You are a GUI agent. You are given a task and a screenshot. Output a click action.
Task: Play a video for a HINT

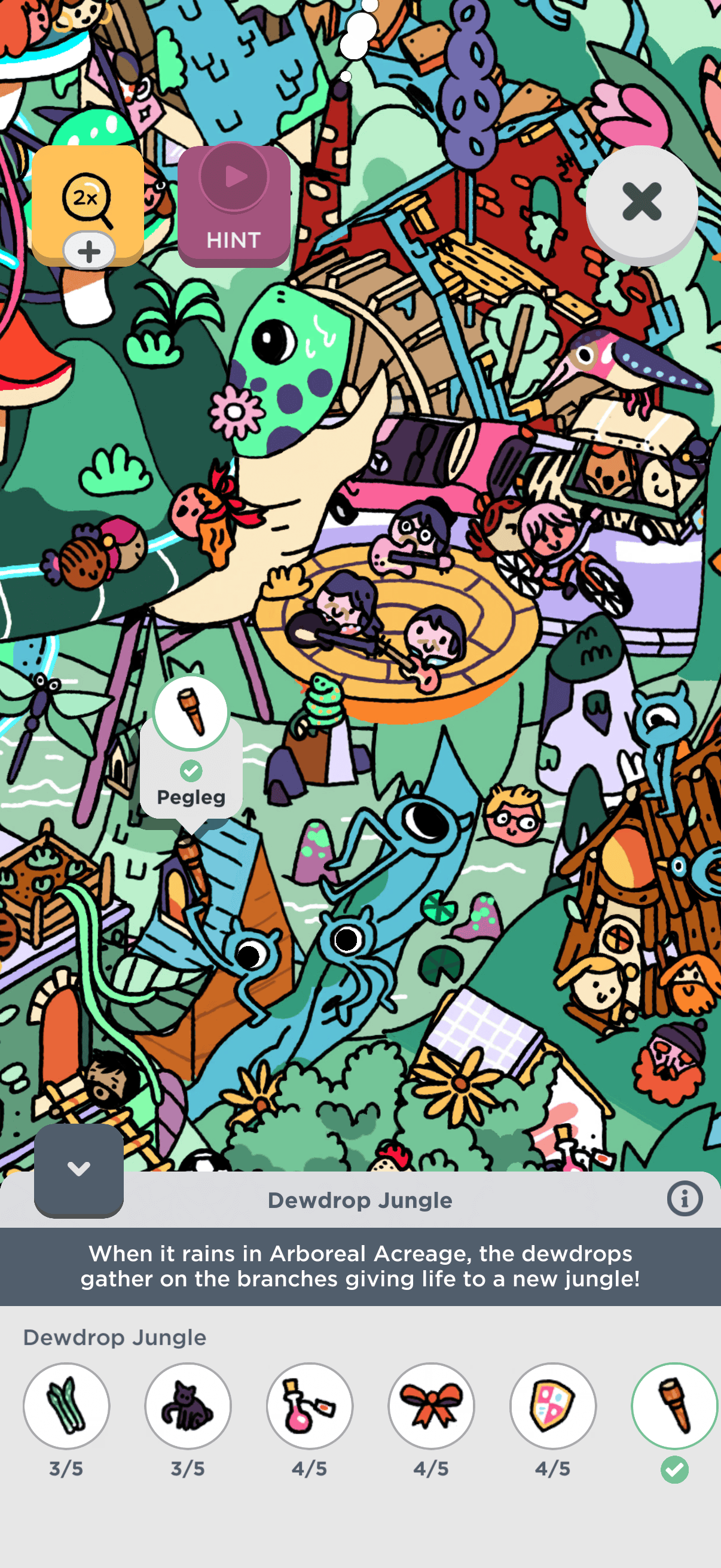(234, 205)
